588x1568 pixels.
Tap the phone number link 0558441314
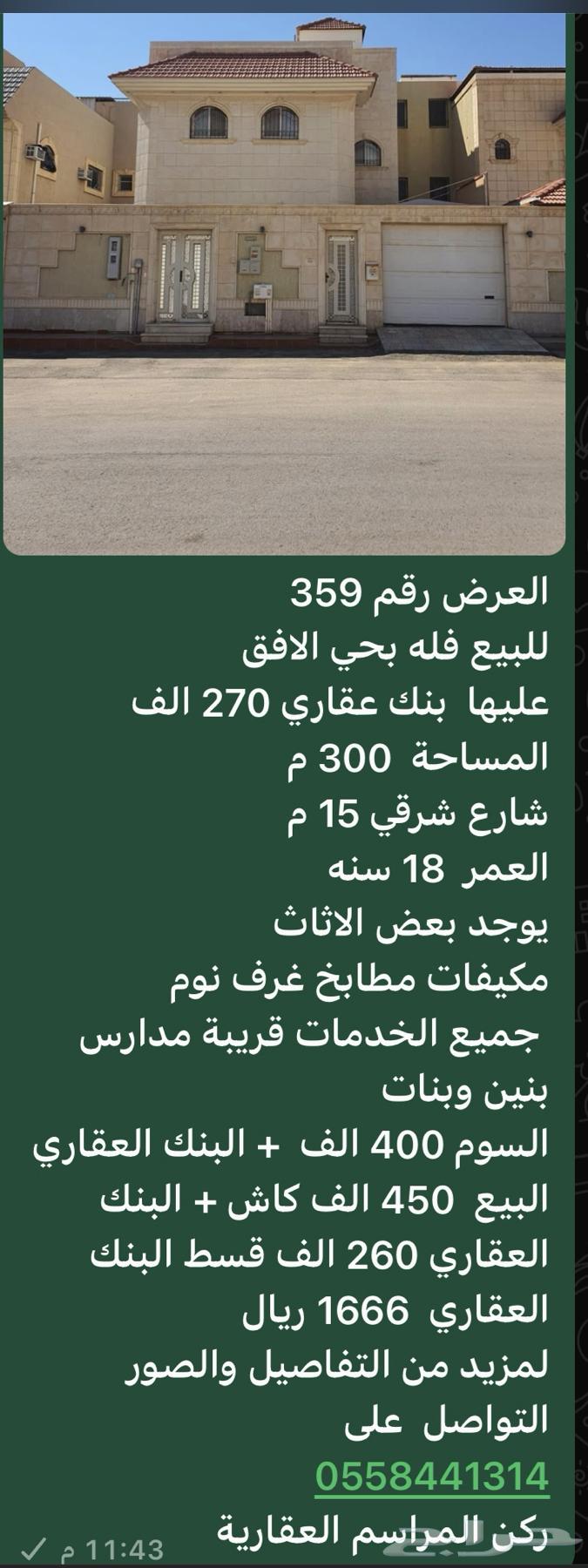[x=431, y=1477]
